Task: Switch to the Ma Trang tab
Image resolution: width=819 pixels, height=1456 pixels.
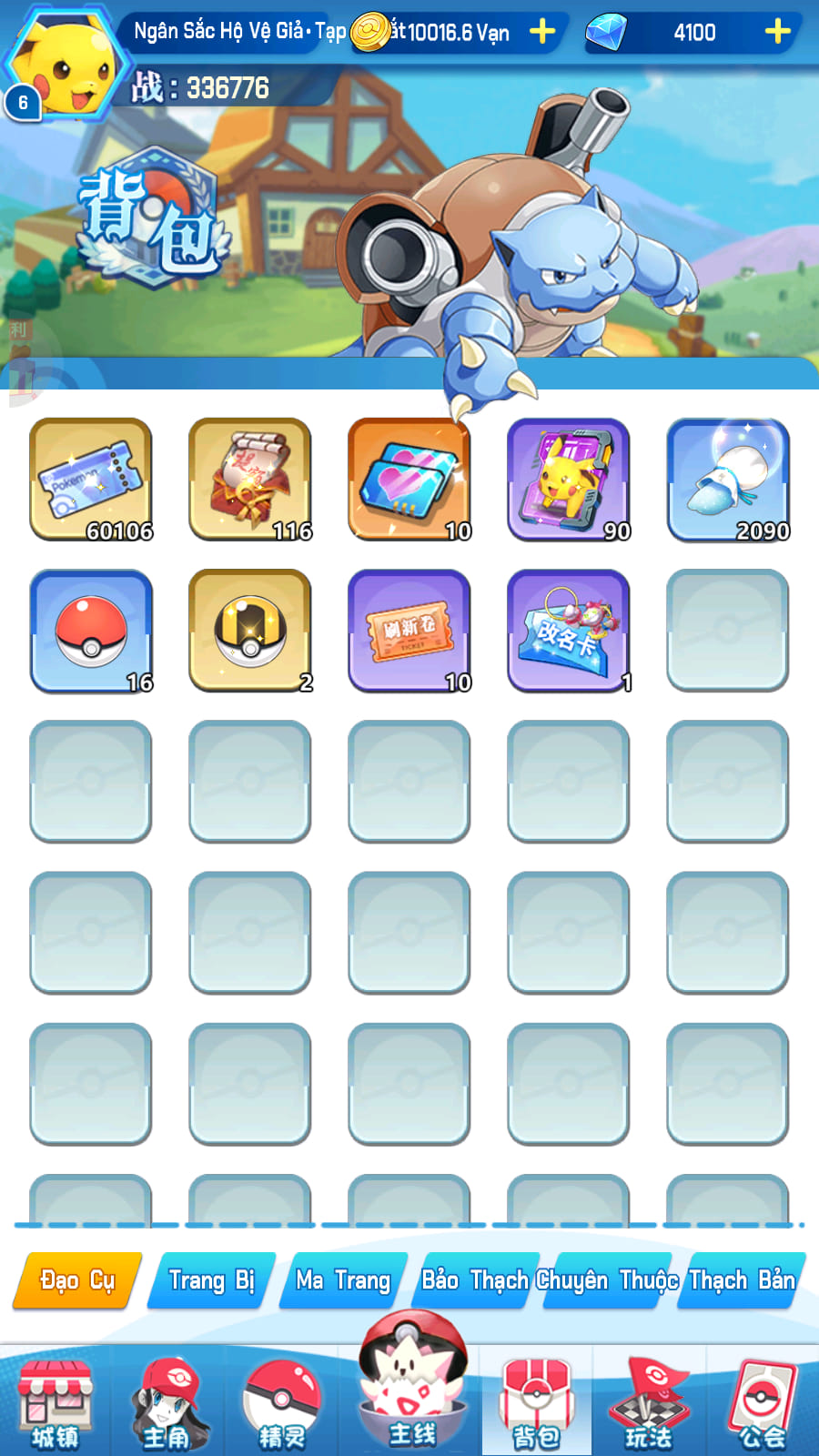Action: tap(343, 1280)
